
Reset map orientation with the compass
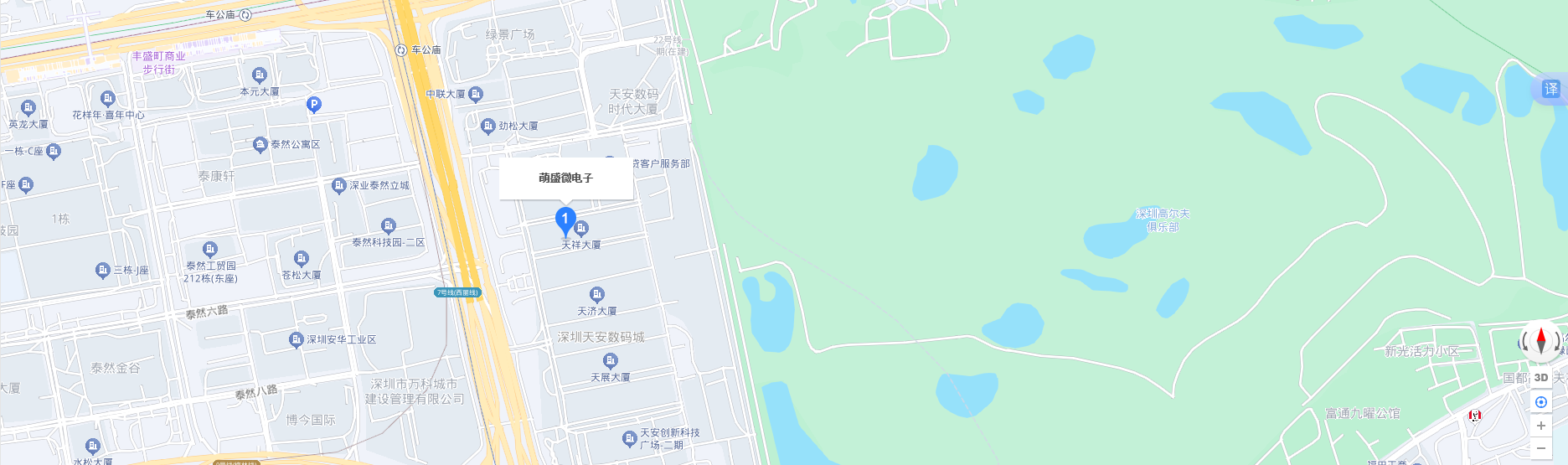[1540, 341]
